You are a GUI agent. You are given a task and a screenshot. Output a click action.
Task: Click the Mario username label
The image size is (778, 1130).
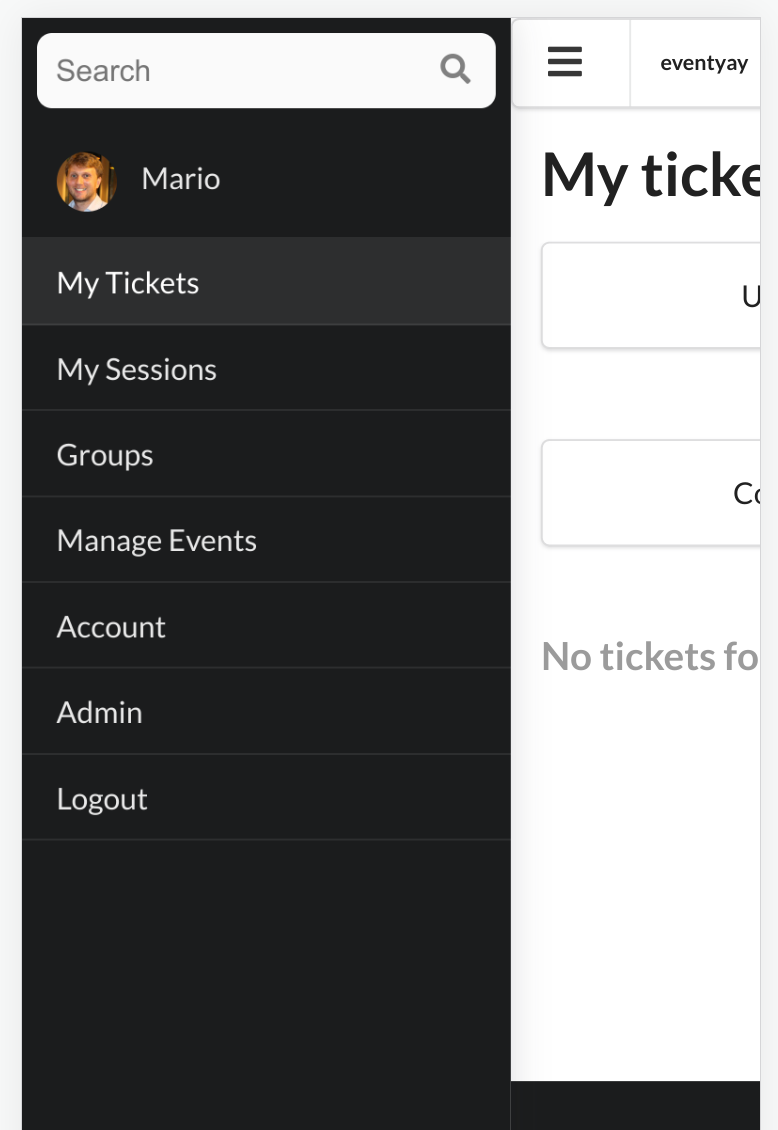180,179
